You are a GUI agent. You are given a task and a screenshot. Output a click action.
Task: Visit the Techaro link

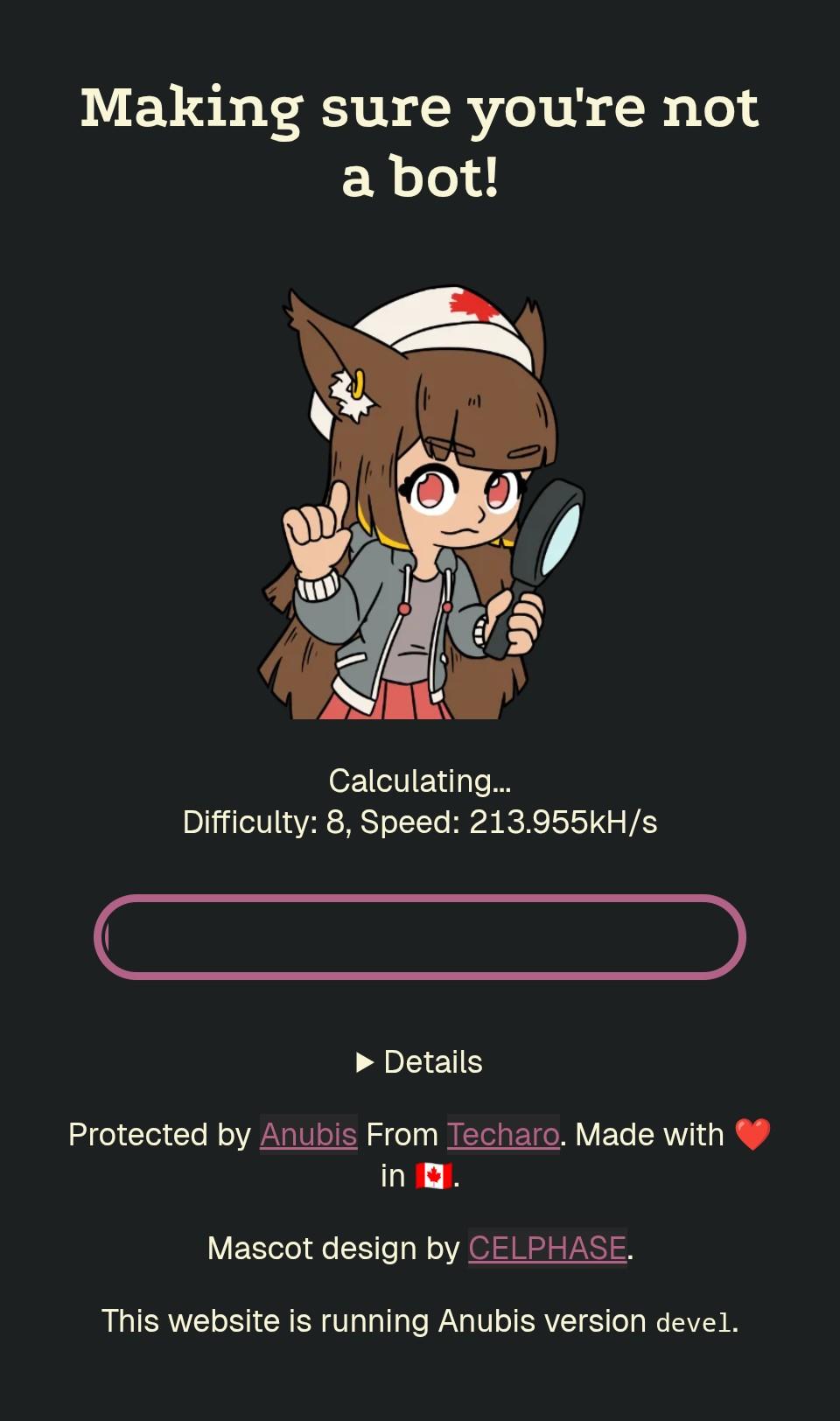pyautogui.click(x=503, y=1134)
